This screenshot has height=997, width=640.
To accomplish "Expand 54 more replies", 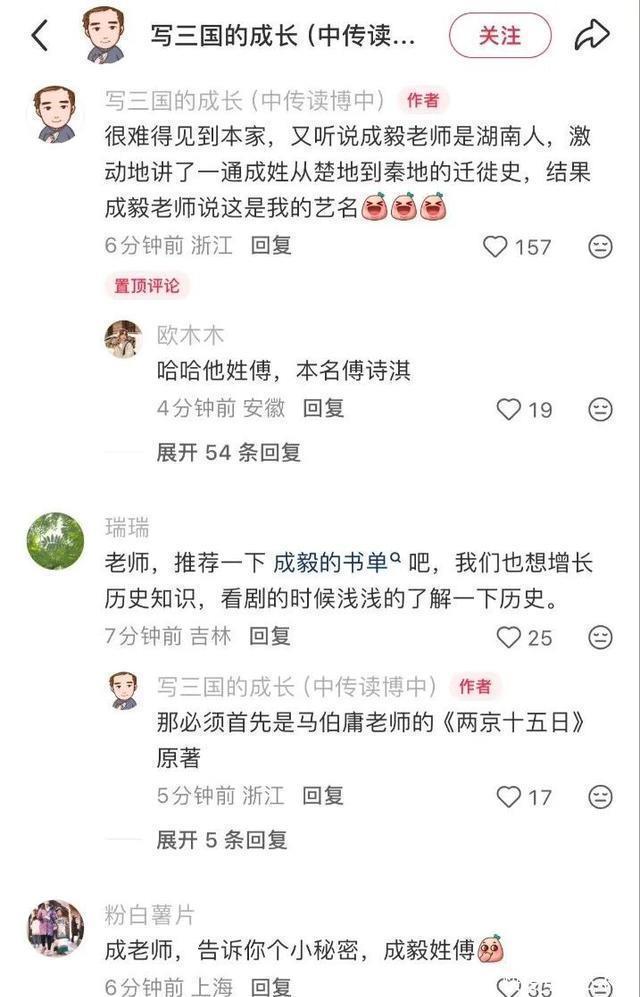I will point(228,452).
